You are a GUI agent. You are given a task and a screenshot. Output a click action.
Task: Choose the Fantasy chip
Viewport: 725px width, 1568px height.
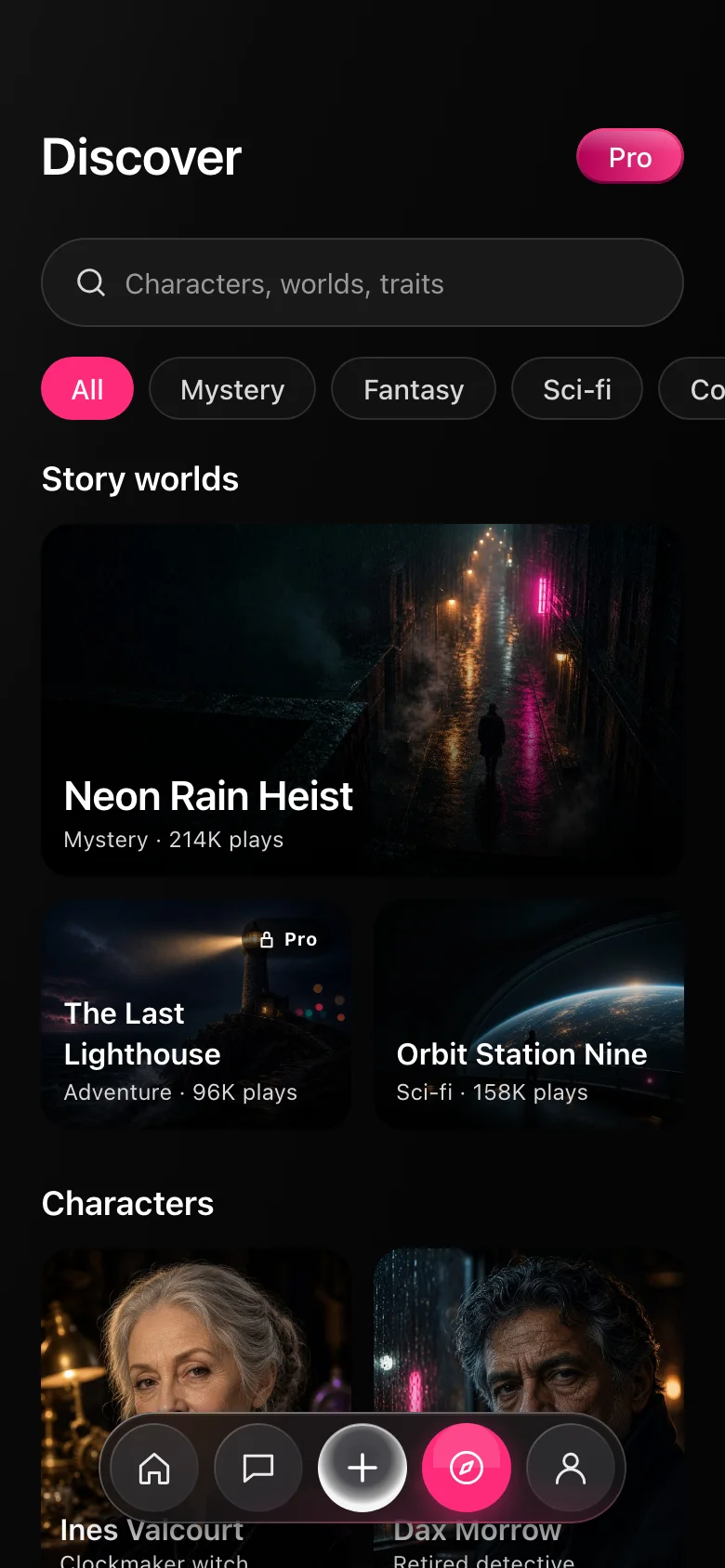[414, 388]
